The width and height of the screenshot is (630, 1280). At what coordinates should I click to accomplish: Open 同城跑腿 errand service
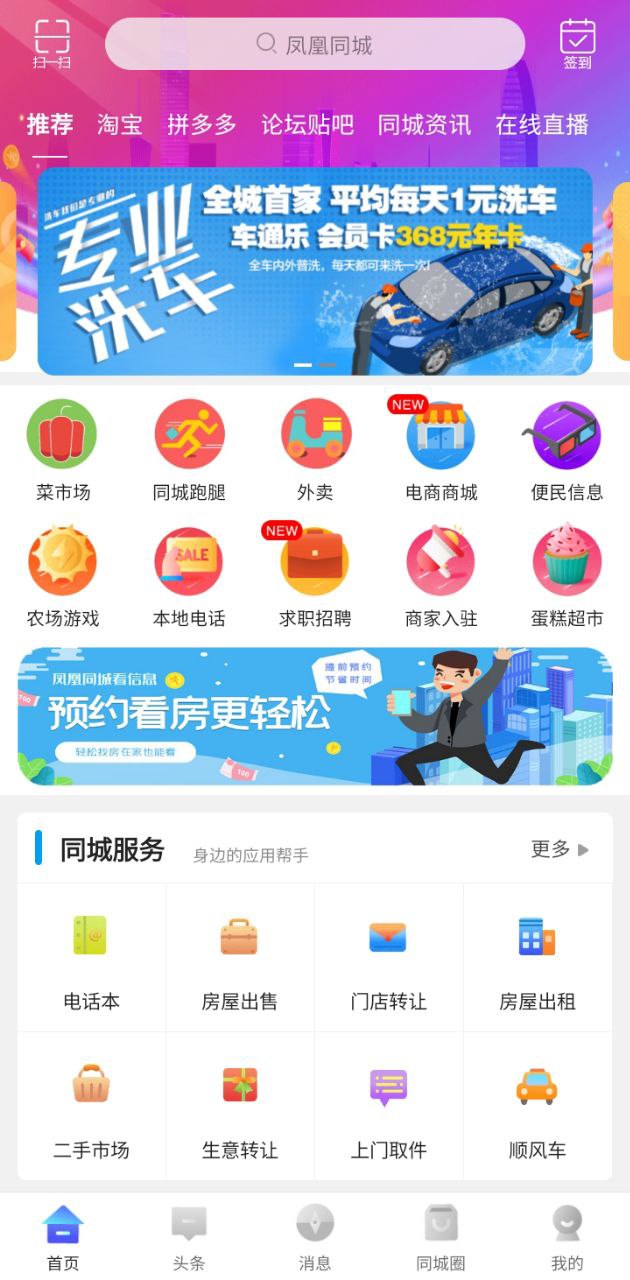pos(189,449)
